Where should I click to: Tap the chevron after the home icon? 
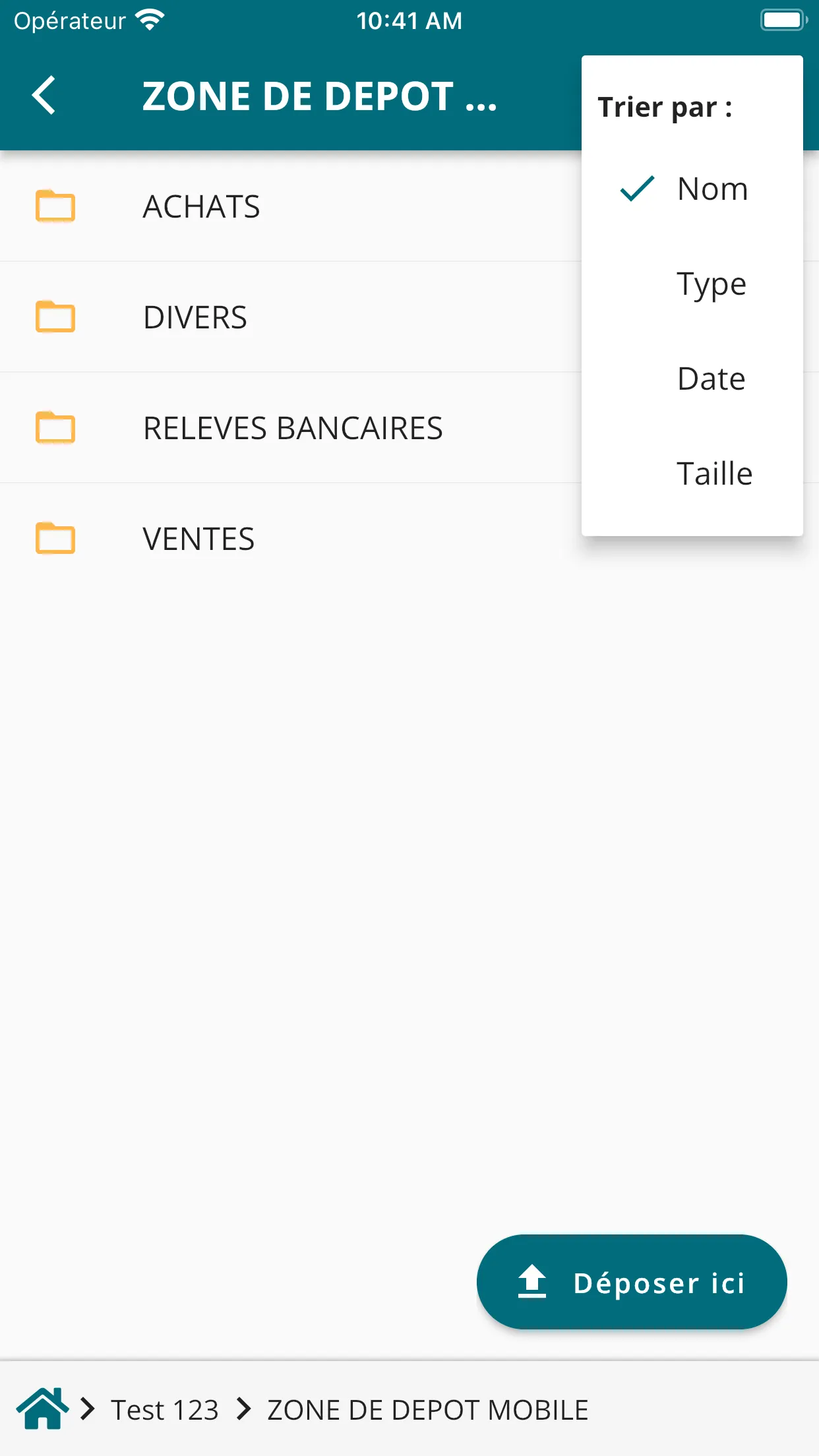pos(86,1409)
